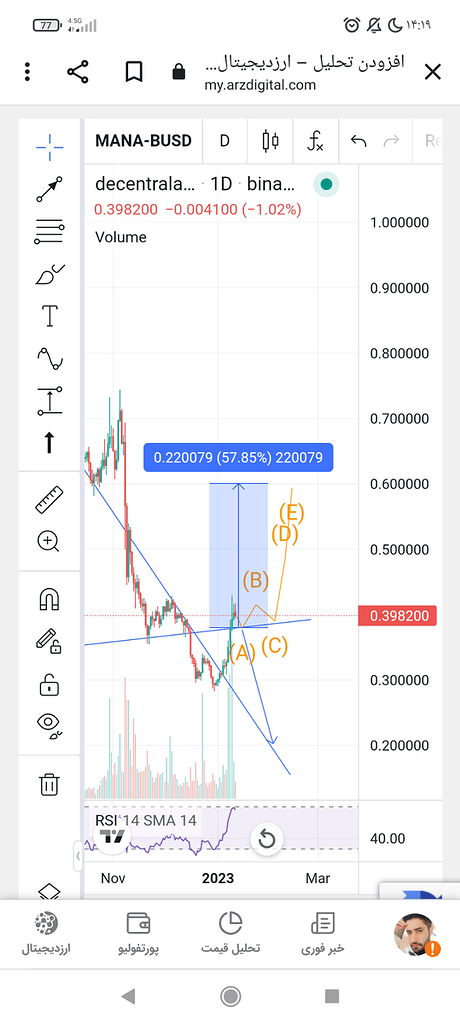
Task: Open the browser three-dot overflow menu
Action: pos(27,72)
